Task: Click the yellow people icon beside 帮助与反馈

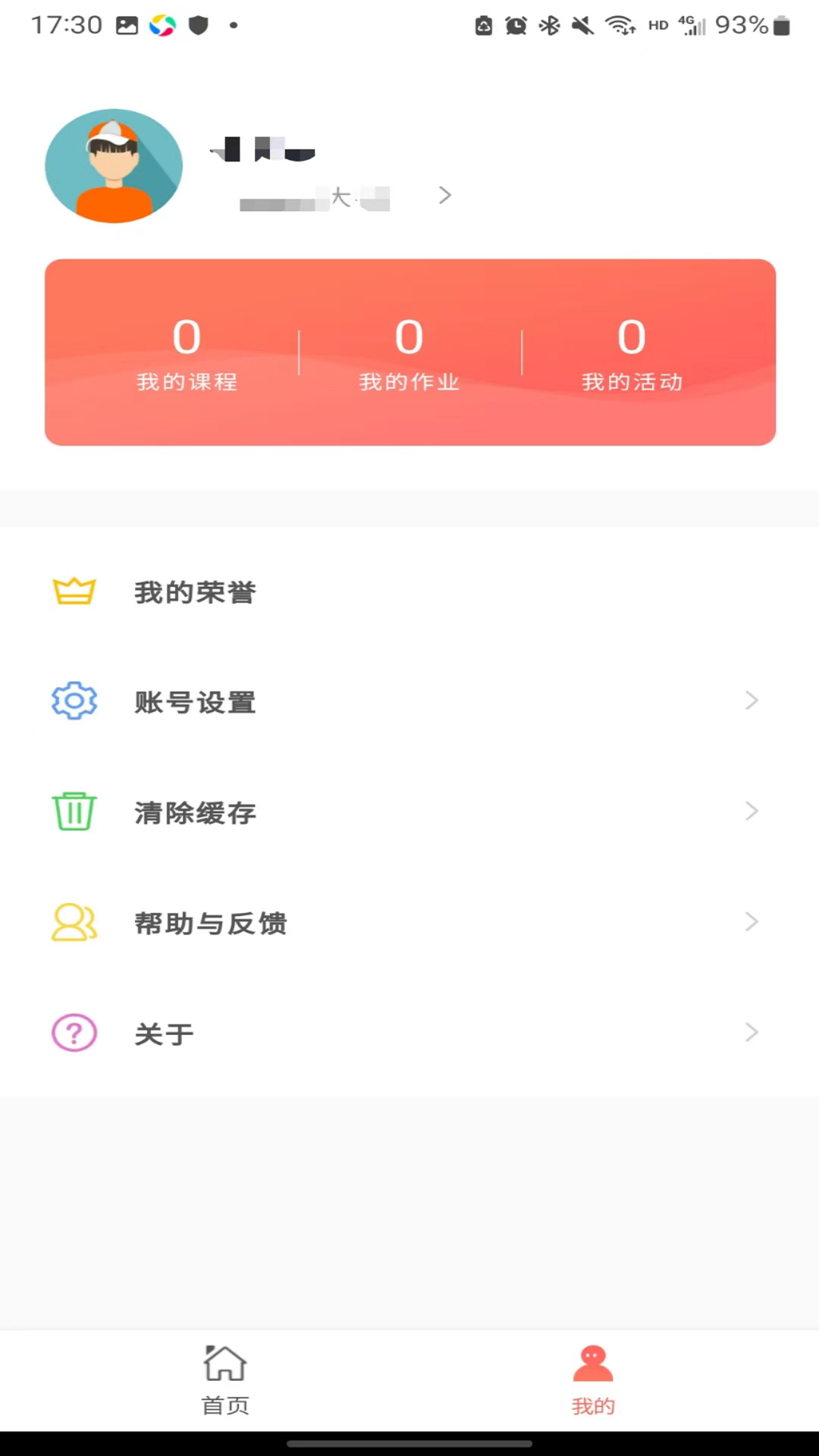Action: (74, 922)
